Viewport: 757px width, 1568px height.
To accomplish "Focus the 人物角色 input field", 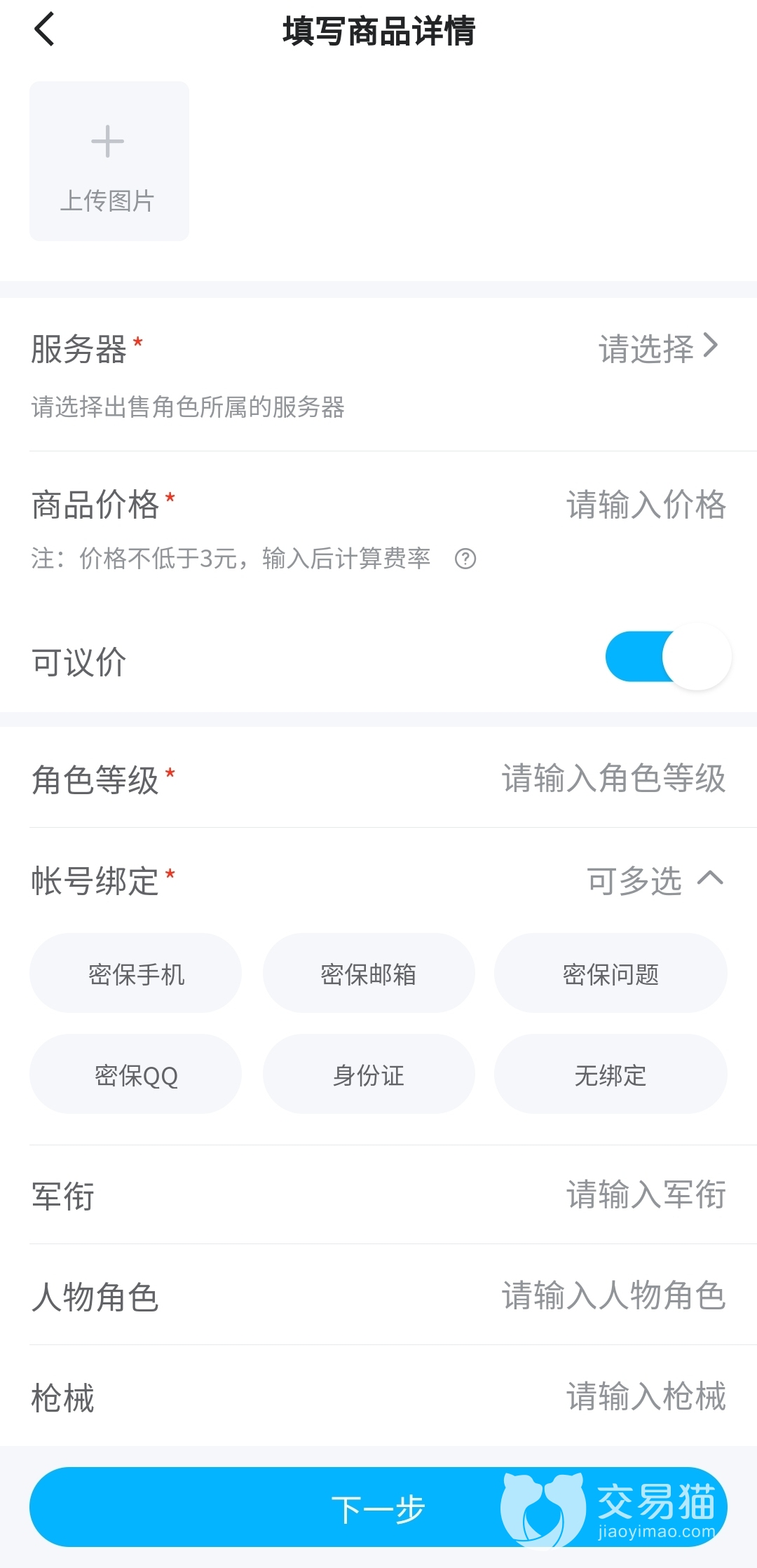I will 613,1296.
